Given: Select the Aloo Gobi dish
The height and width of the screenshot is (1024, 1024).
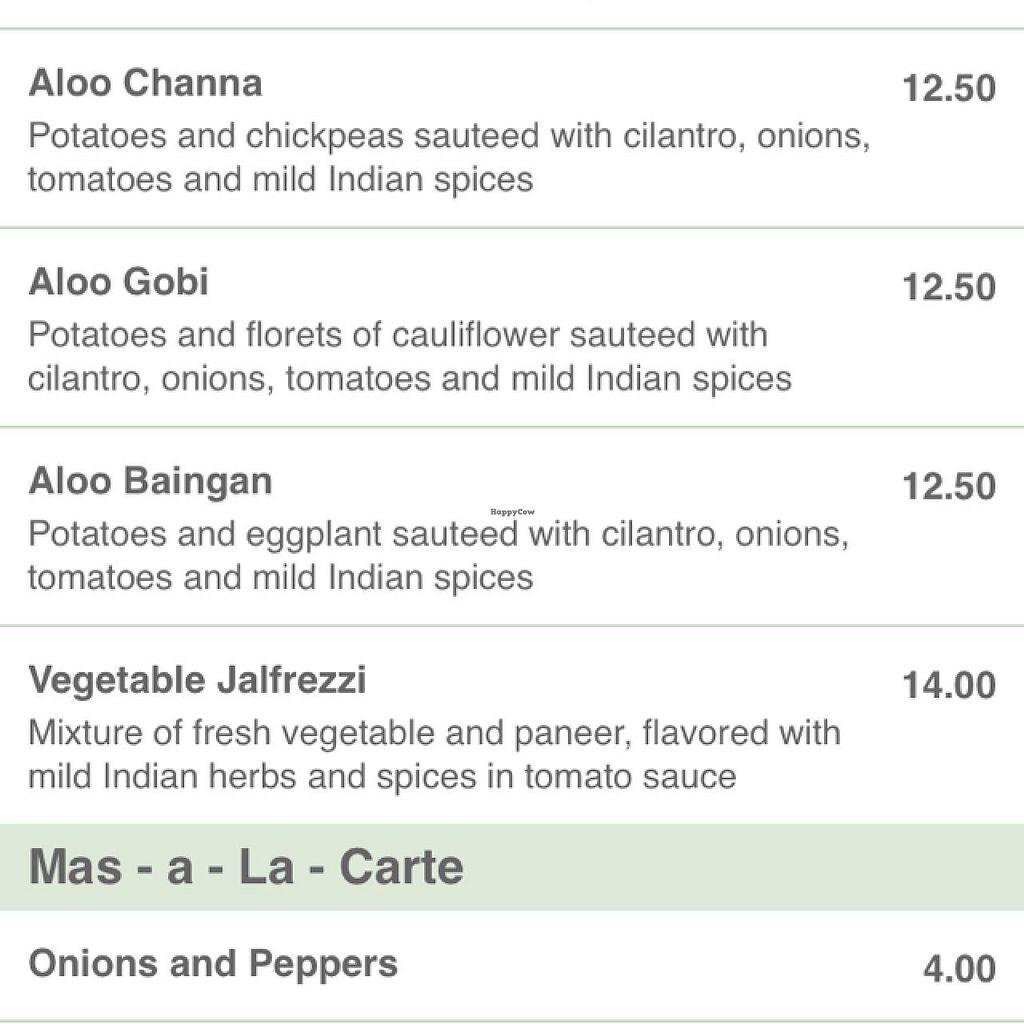Looking at the screenshot, I should (x=119, y=283).
